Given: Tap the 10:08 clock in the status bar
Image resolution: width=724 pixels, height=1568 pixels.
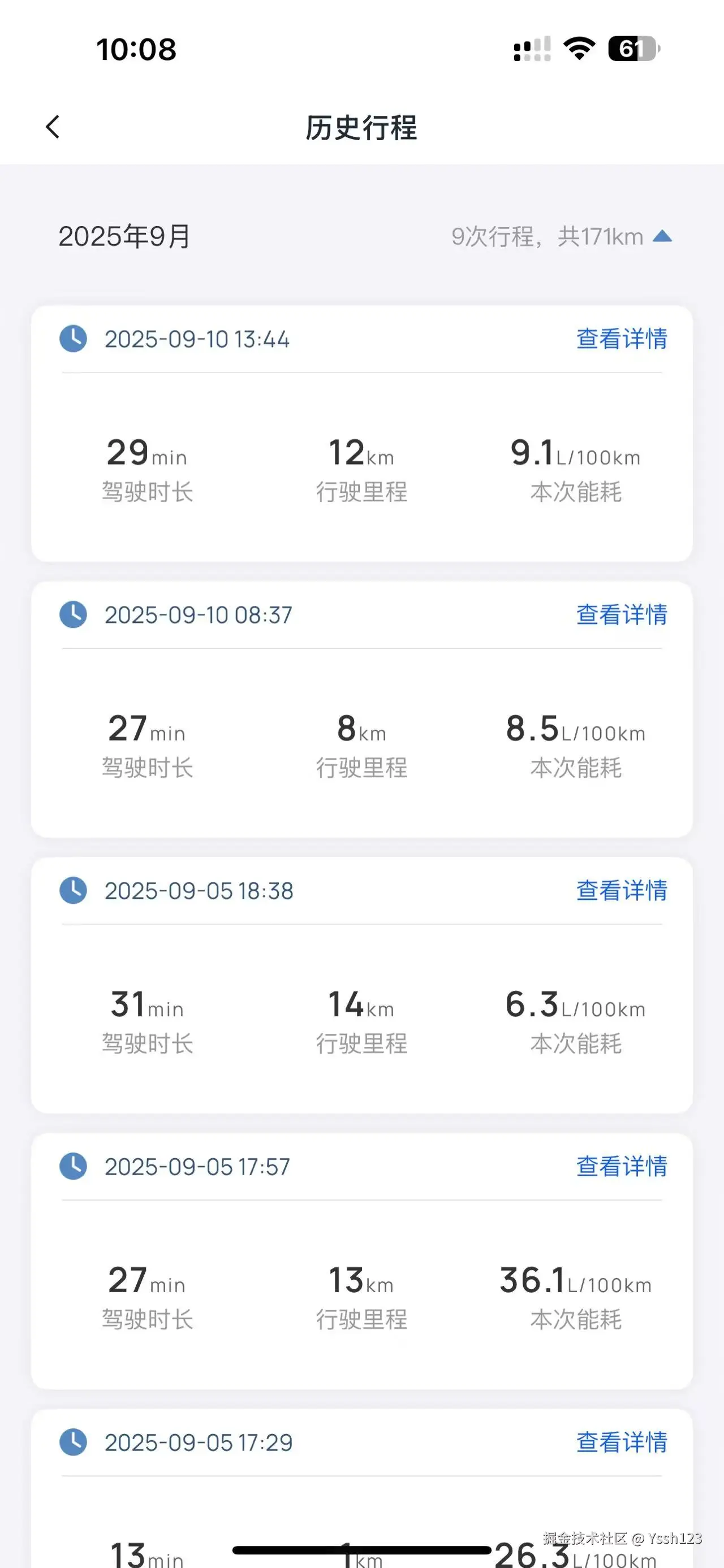Looking at the screenshot, I should 135,50.
